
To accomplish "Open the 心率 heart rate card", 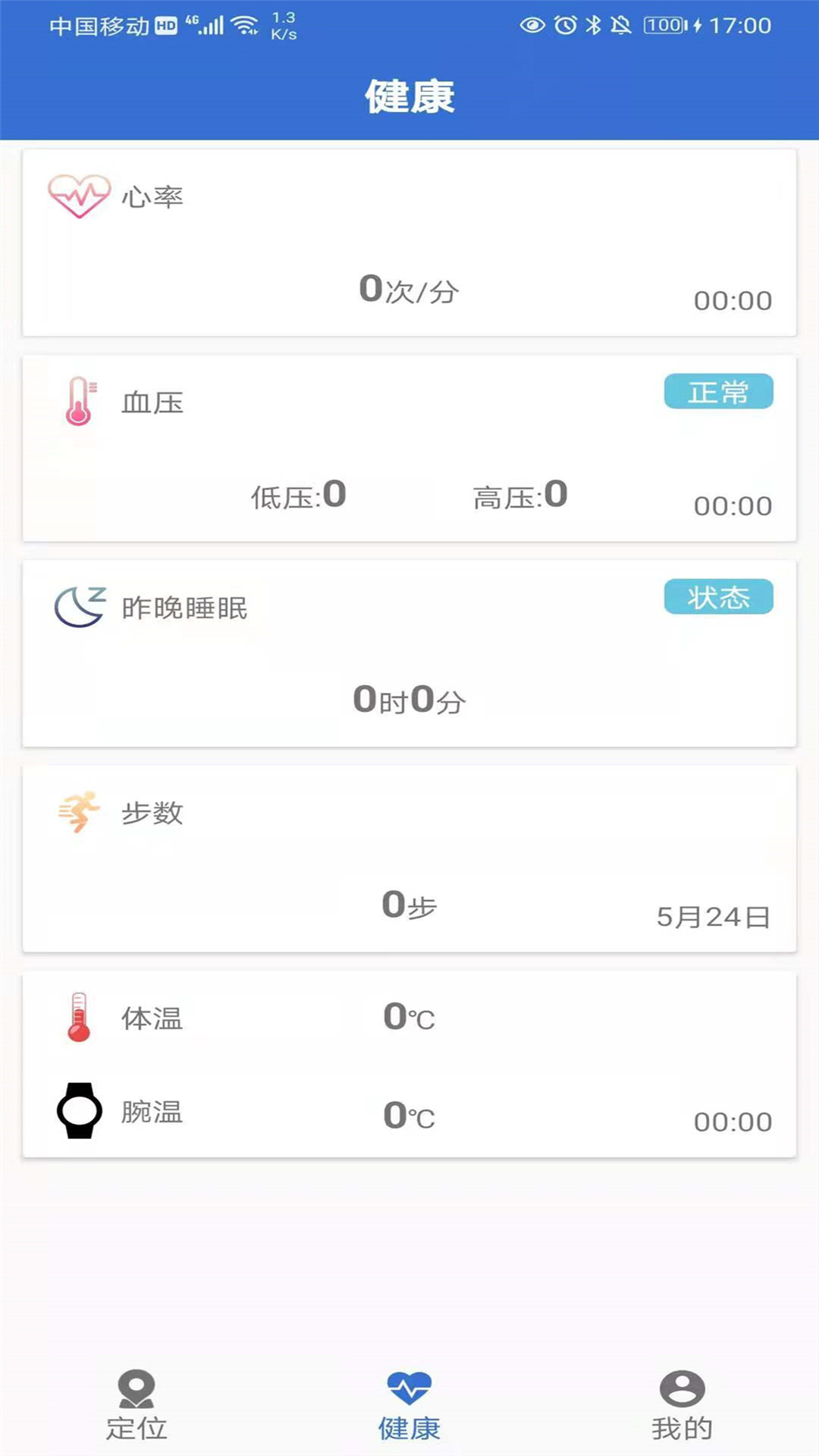I will click(x=409, y=243).
